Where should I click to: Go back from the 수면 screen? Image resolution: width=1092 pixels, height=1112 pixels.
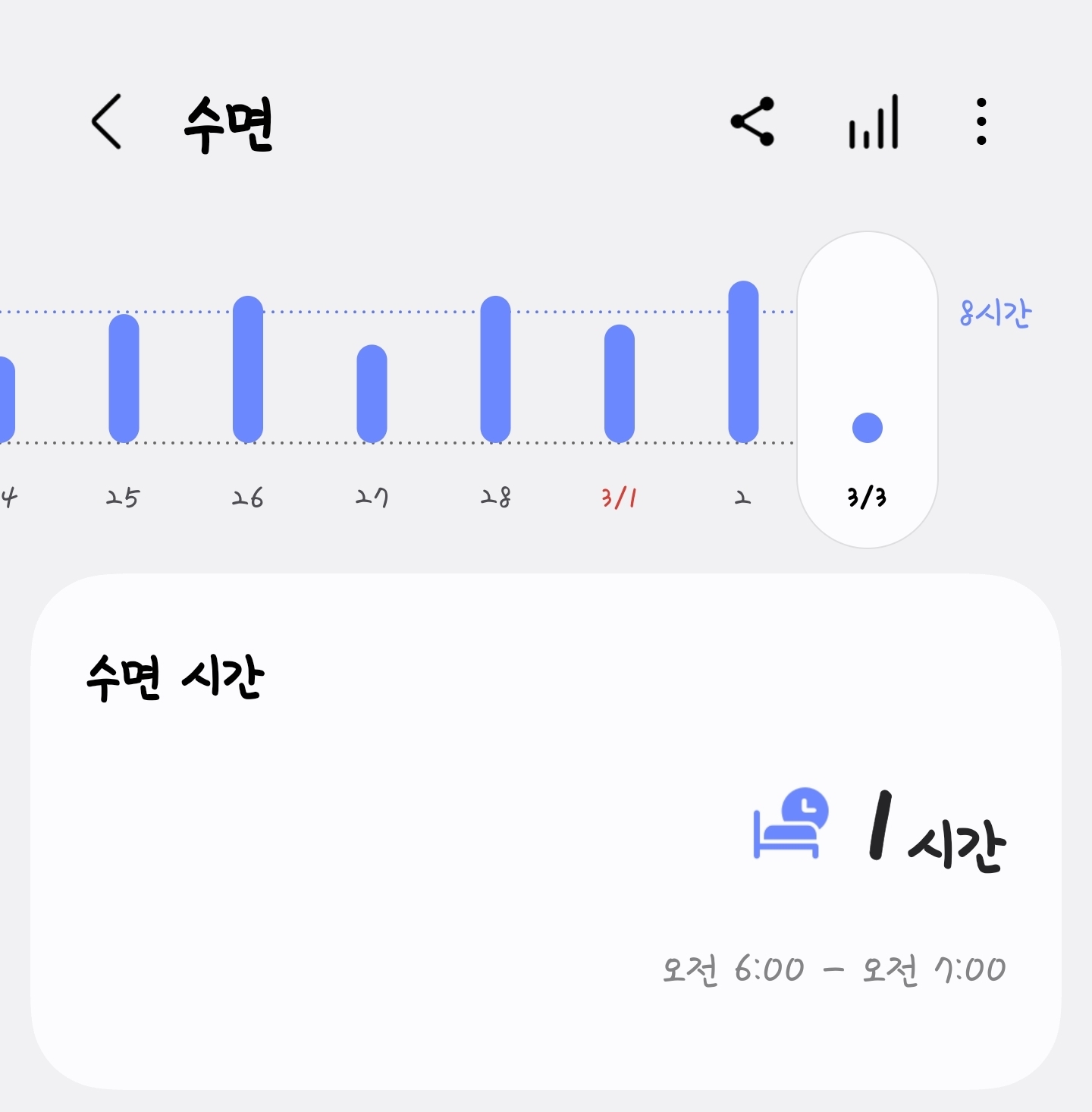[107, 121]
